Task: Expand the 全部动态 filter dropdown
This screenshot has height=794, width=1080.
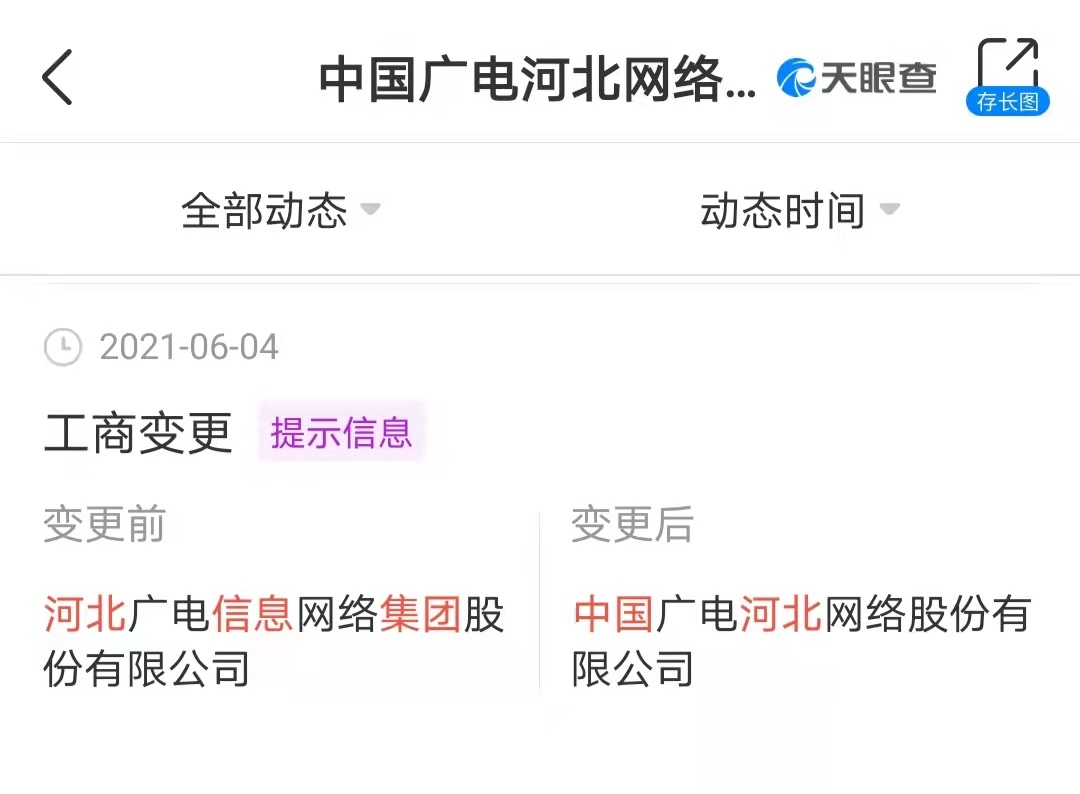Action: coord(280,210)
